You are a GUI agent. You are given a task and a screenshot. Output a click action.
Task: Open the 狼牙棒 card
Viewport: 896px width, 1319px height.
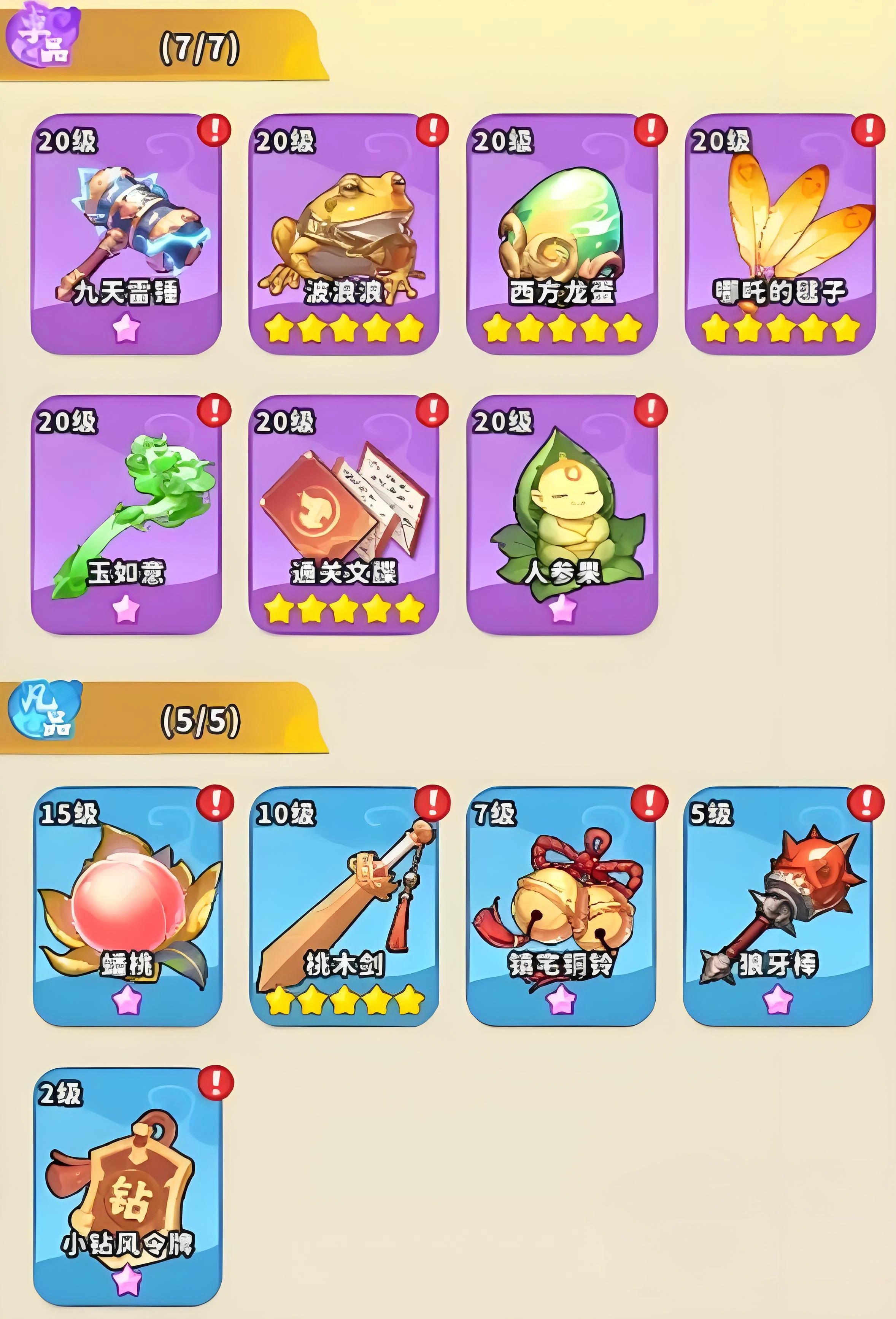(777, 906)
